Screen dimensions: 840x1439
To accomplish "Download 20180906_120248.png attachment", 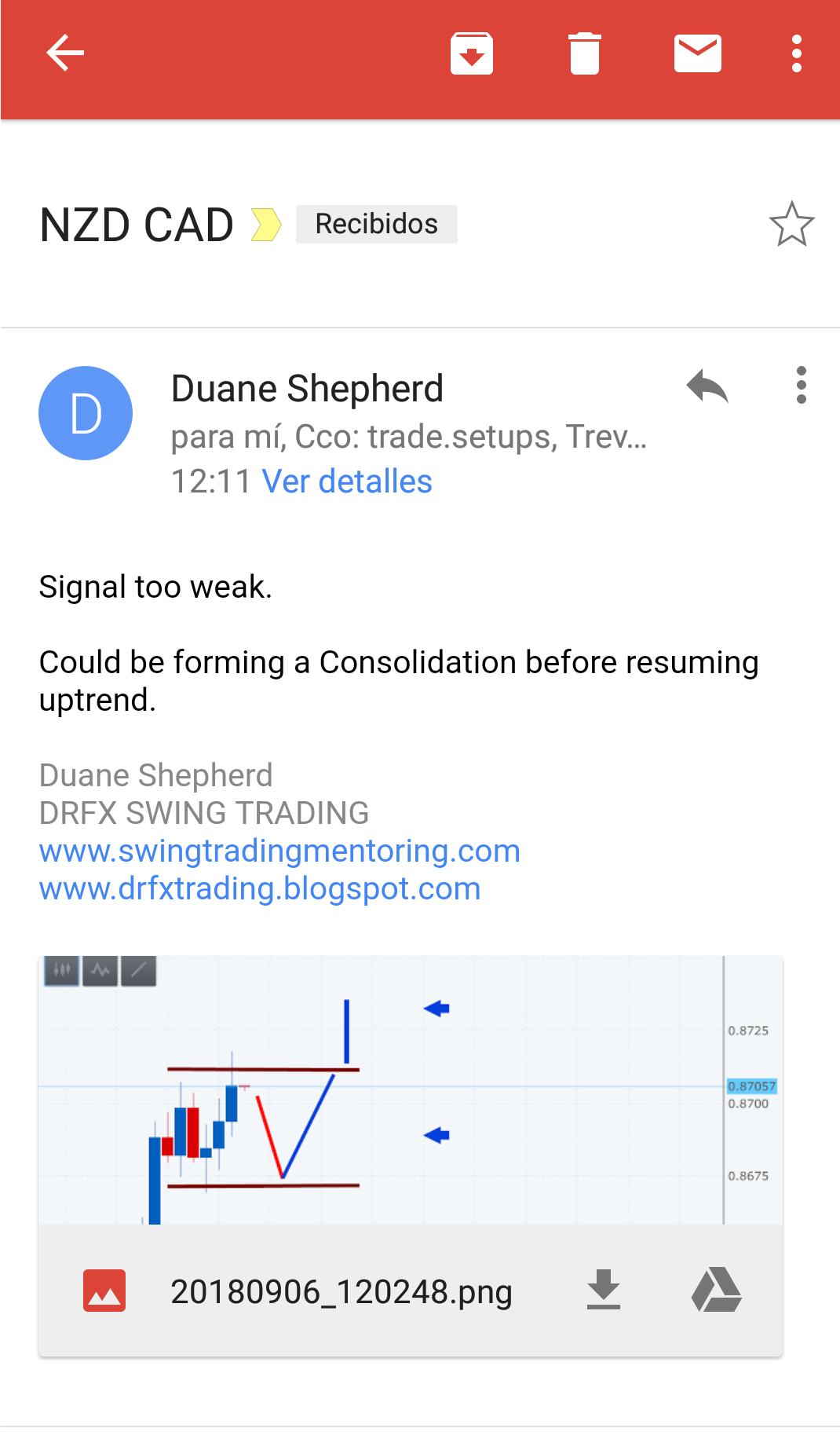I will (x=603, y=1290).
